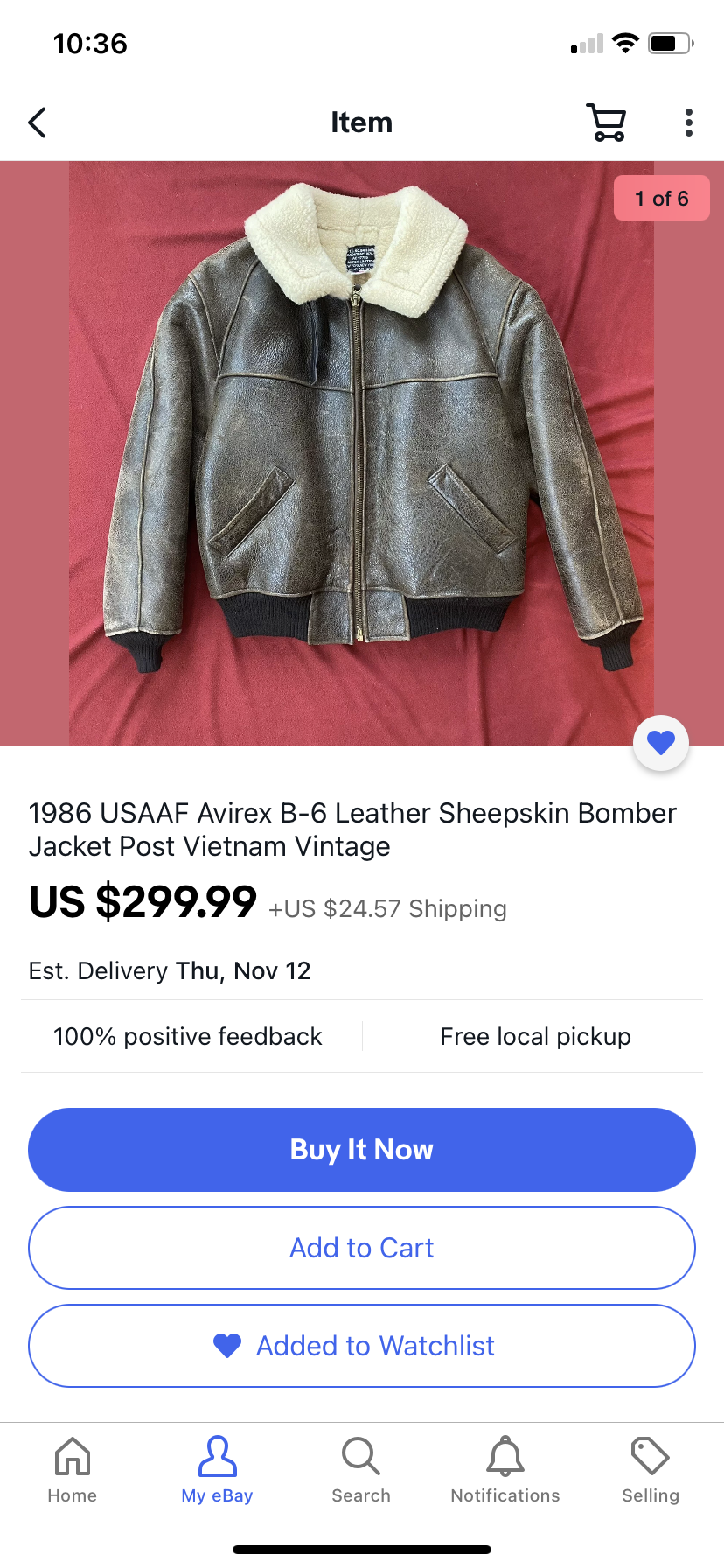Switch to the Selling tab
The image size is (724, 1568).
pos(651,1470)
